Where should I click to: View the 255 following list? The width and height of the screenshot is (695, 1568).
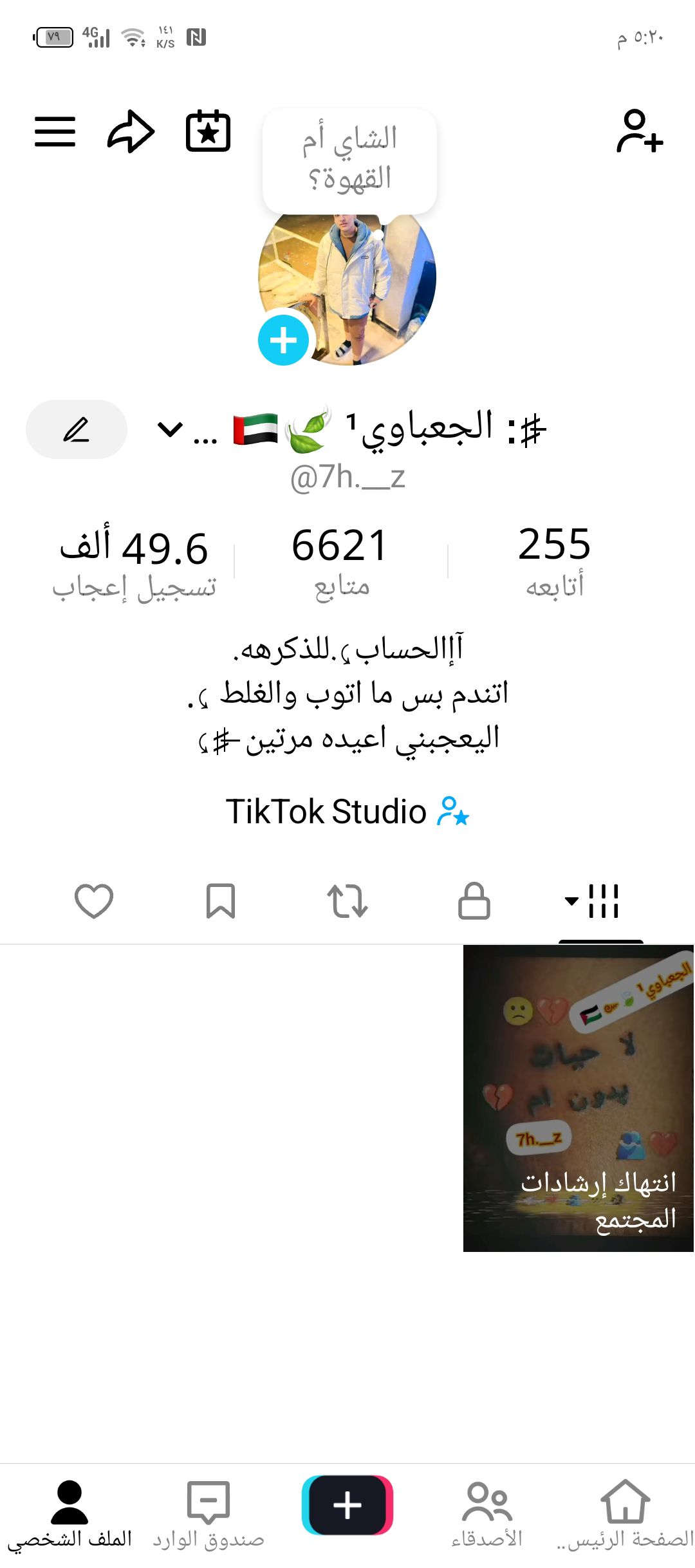click(x=554, y=560)
